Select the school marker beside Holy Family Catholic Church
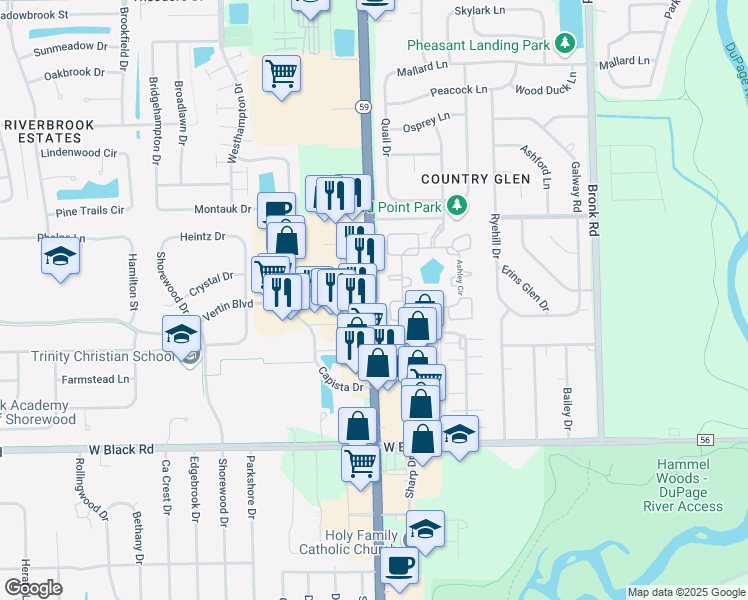Image resolution: width=748 pixels, height=600 pixels. tap(425, 529)
